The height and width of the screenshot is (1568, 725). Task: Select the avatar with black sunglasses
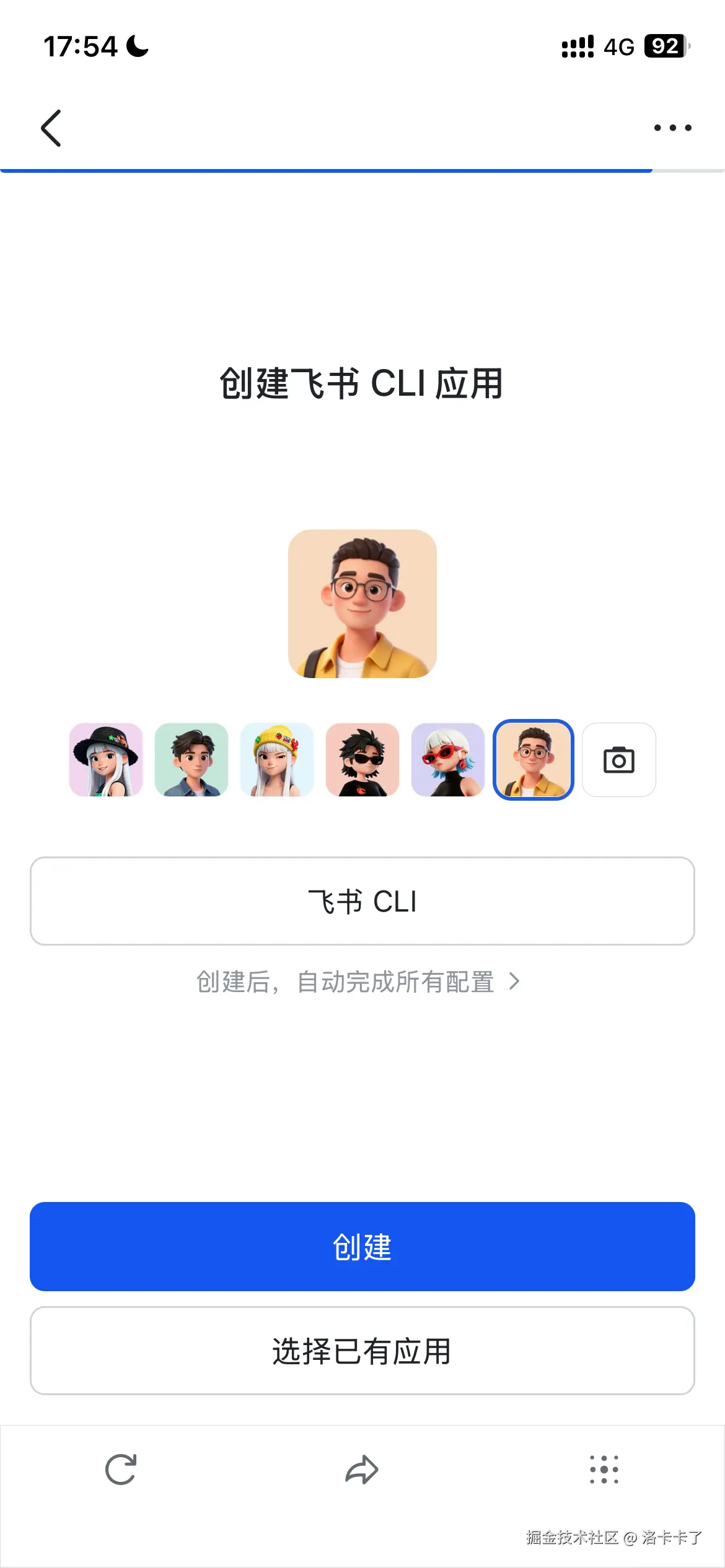362,760
